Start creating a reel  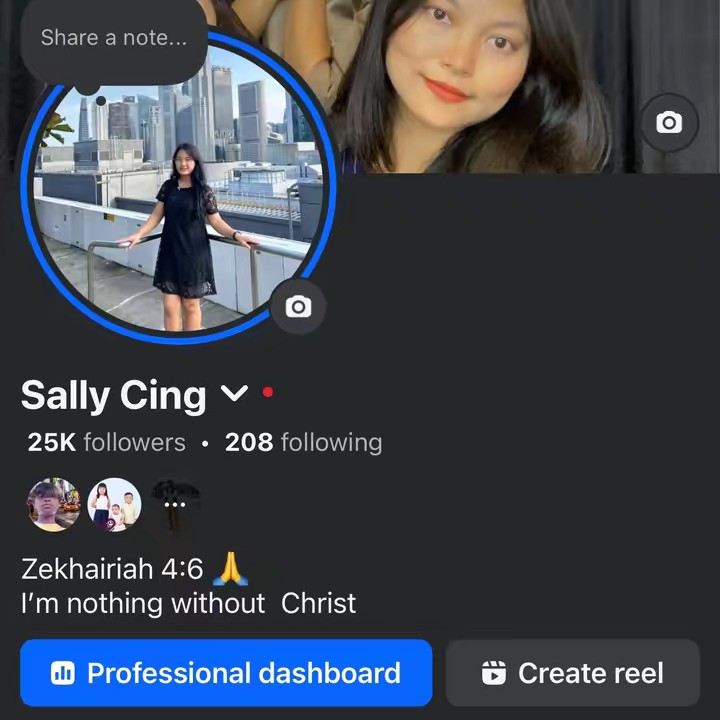pyautogui.click(x=572, y=673)
